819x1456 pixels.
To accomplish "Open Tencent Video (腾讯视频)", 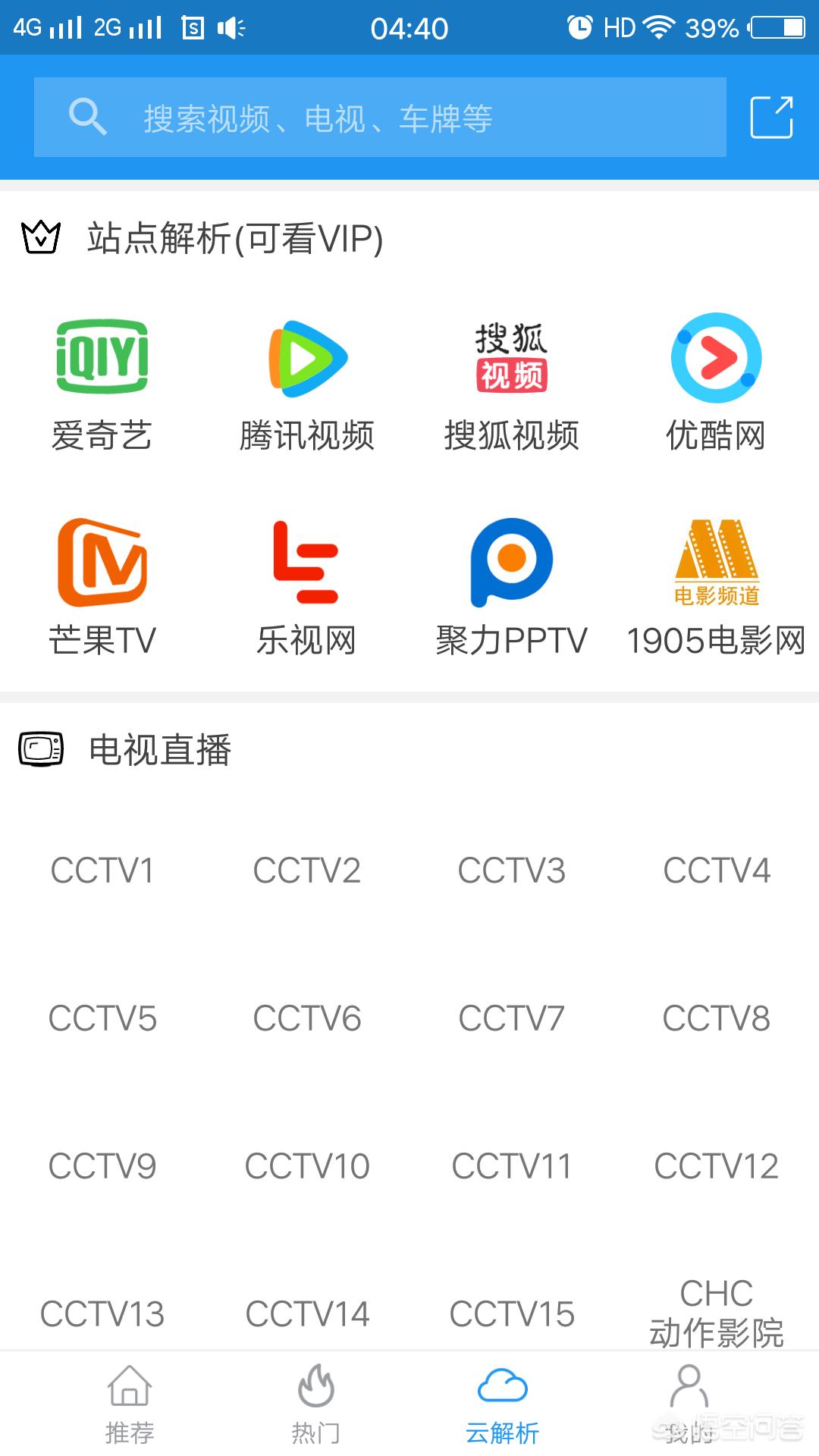I will pos(306,379).
